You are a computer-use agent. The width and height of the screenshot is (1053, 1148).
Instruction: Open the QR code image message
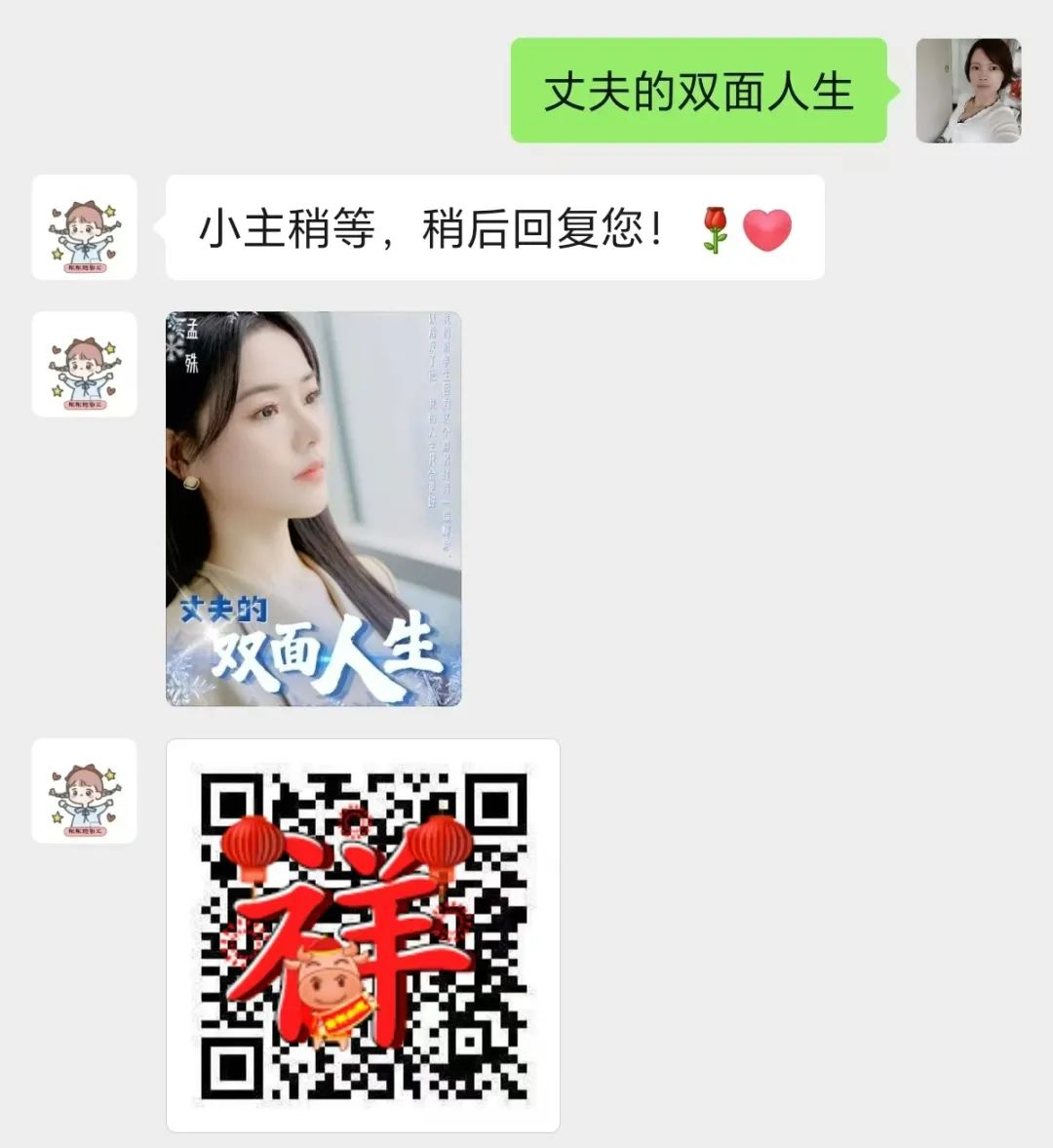coord(363,934)
